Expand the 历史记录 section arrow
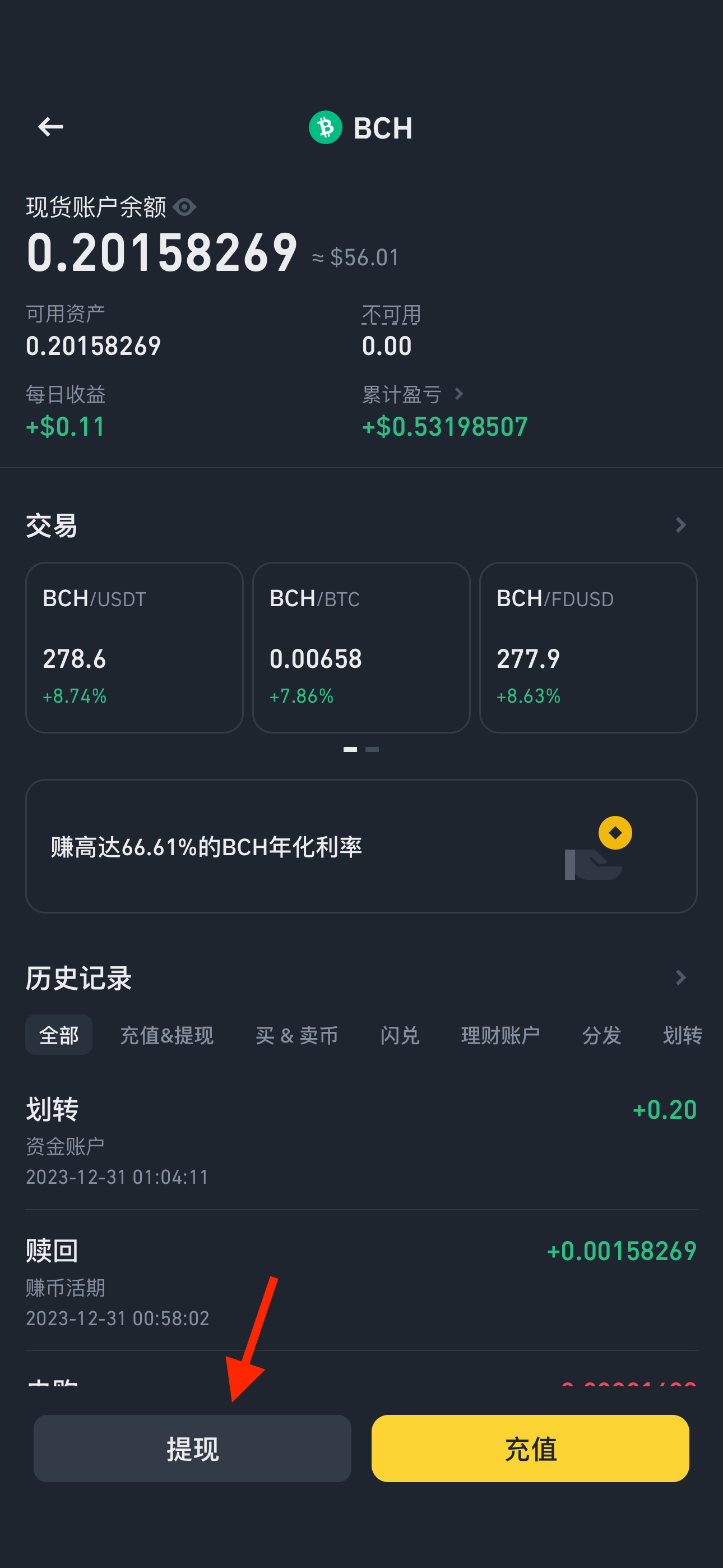 point(680,977)
